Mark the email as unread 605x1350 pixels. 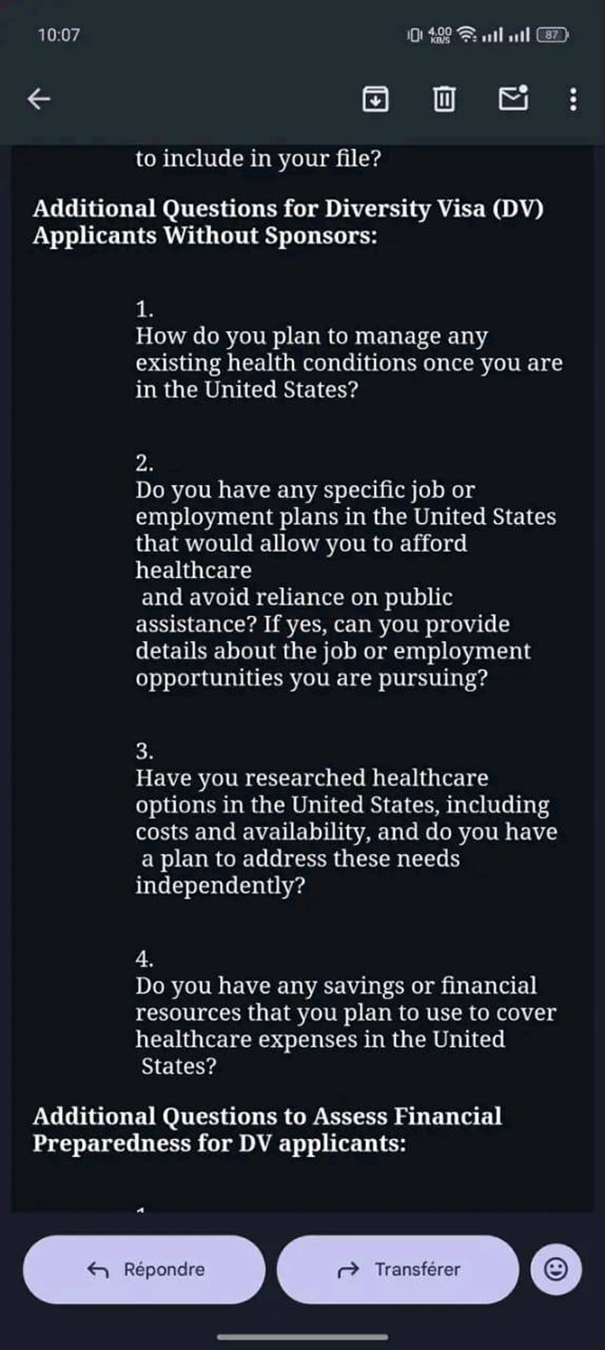[x=513, y=98]
